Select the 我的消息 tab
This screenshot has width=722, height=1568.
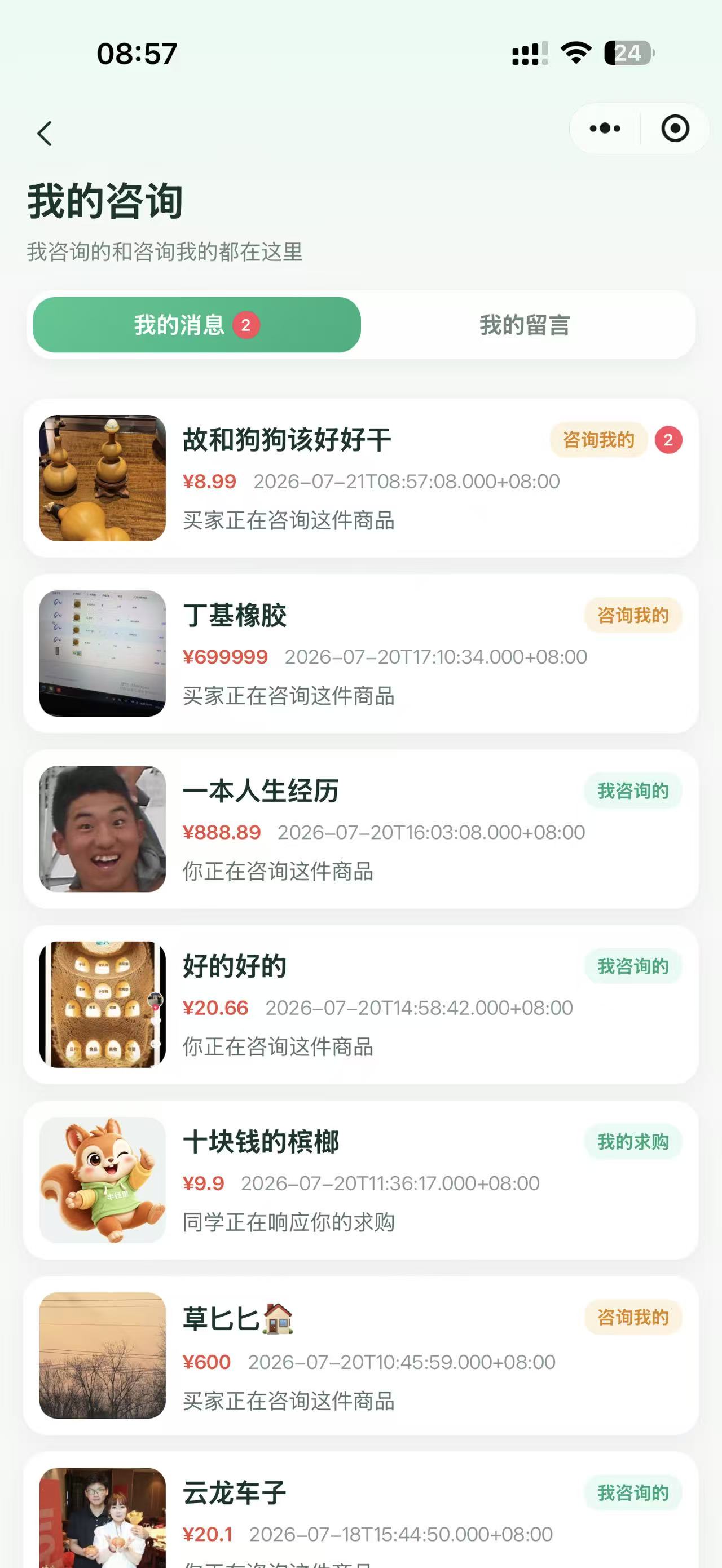pyautogui.click(x=197, y=324)
